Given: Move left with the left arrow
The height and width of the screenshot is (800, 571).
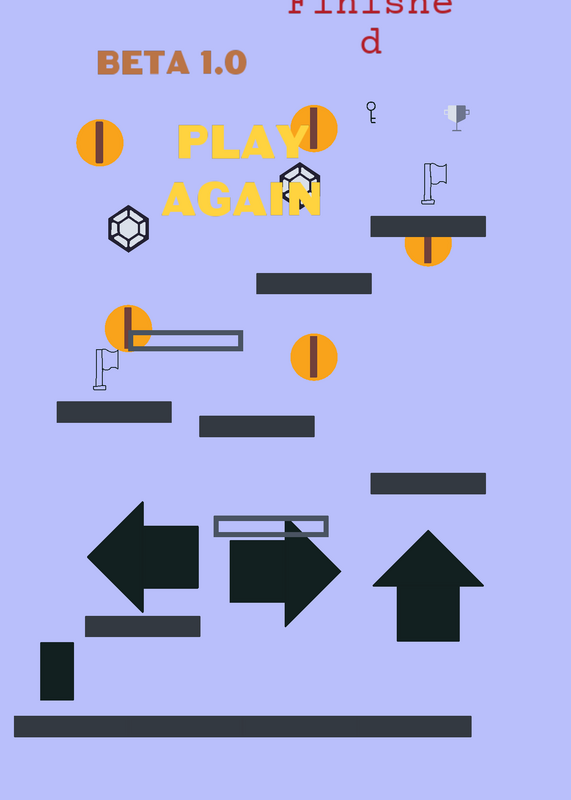Looking at the screenshot, I should (x=143, y=557).
